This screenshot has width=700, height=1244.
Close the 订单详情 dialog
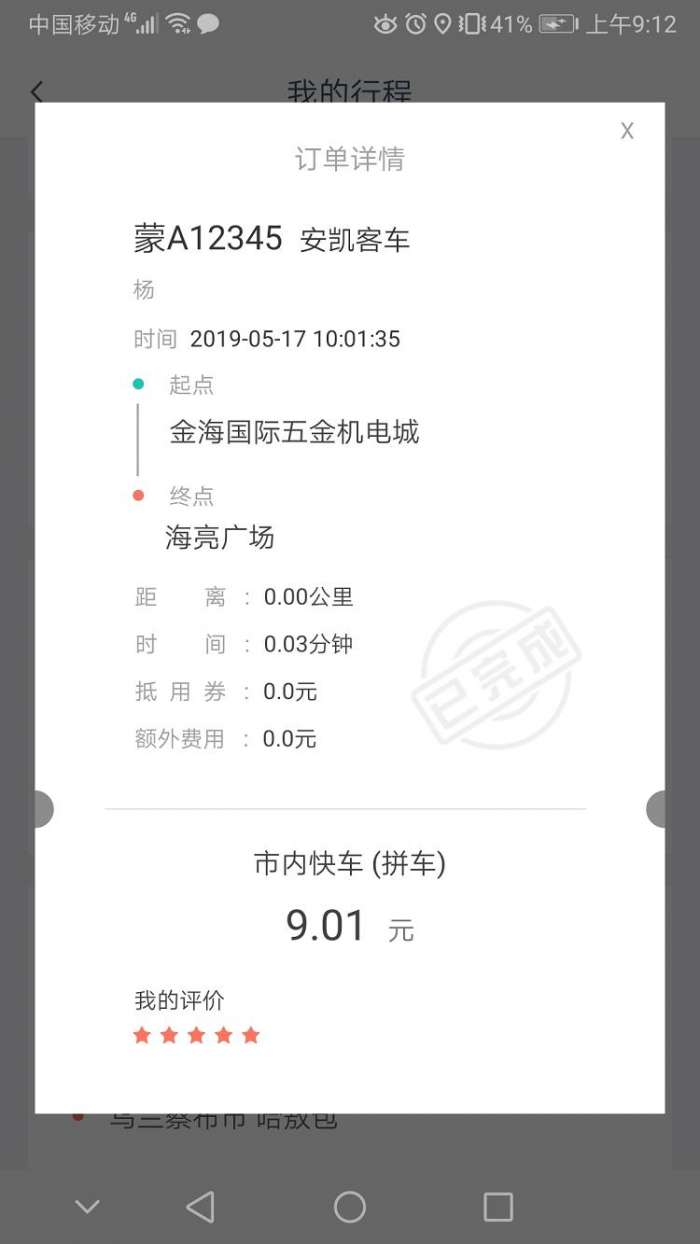(x=627, y=131)
